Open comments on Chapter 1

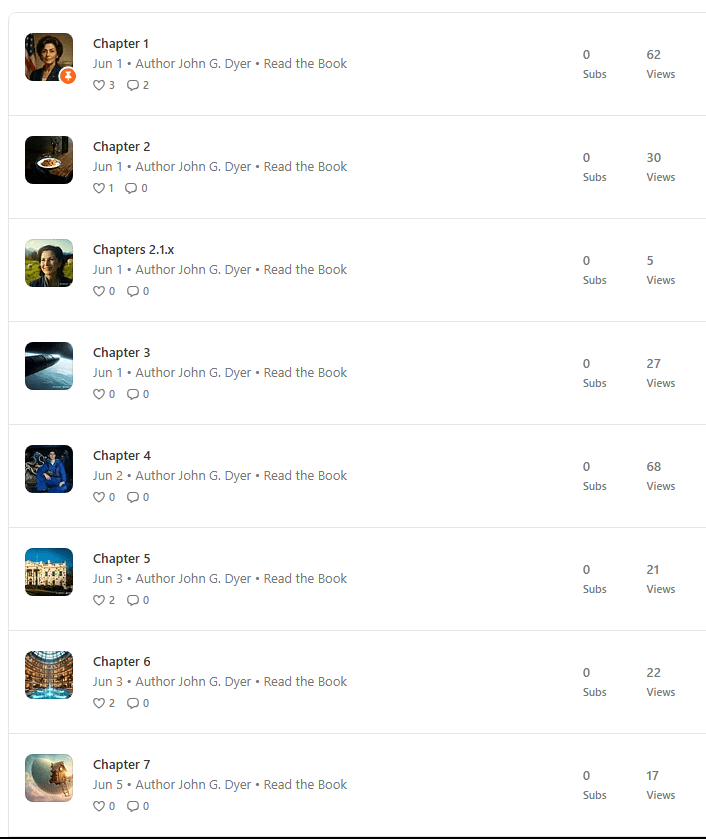pos(132,86)
